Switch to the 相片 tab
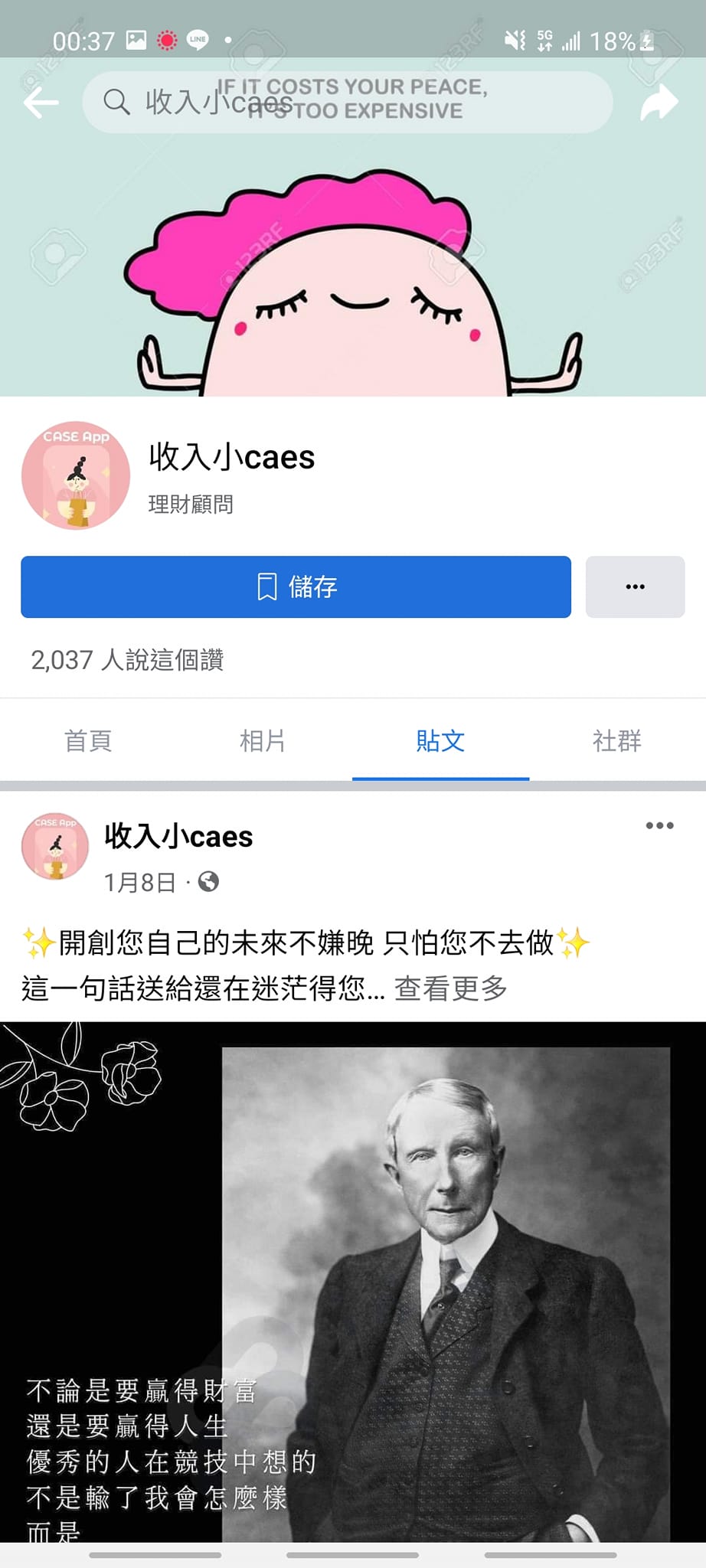The image size is (706, 1568). (263, 741)
